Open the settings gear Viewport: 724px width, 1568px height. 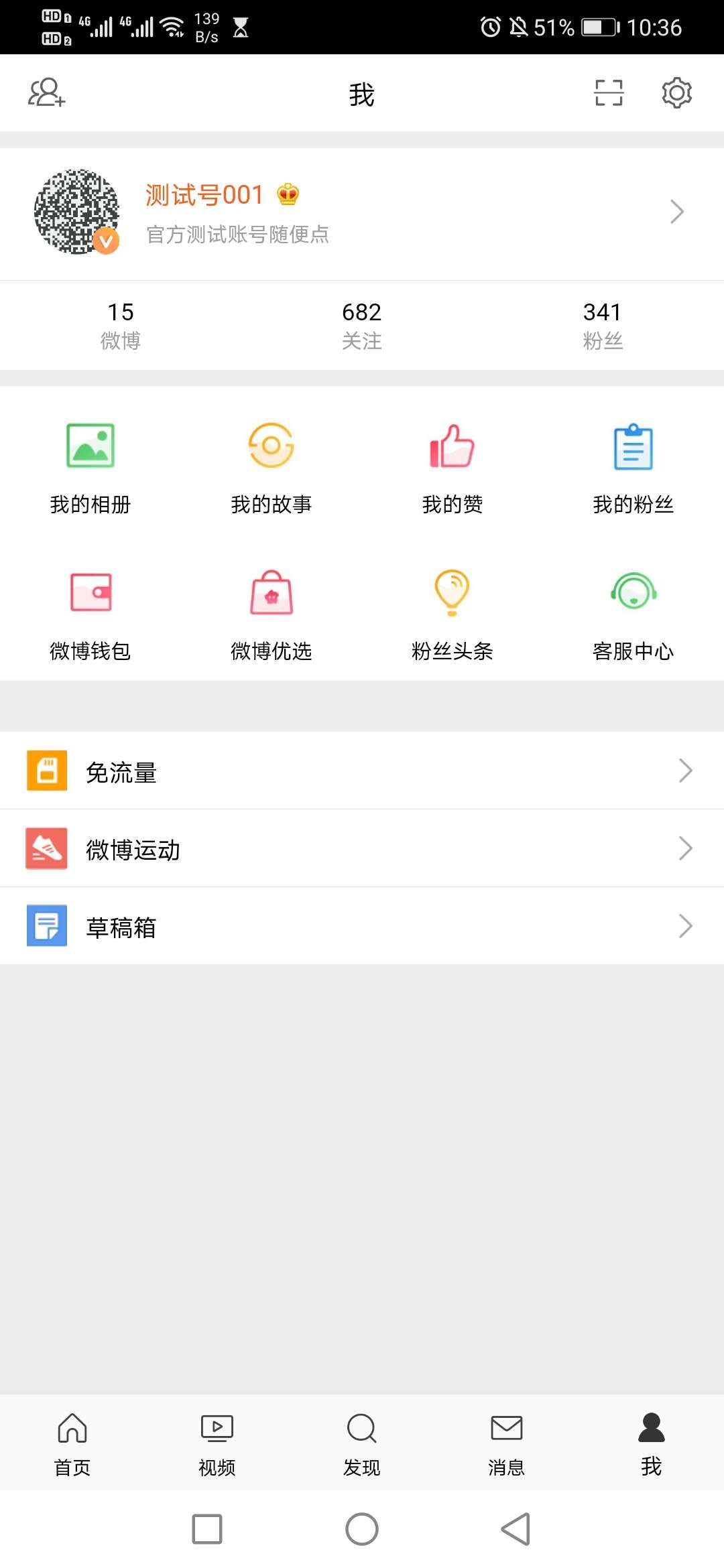click(676, 92)
